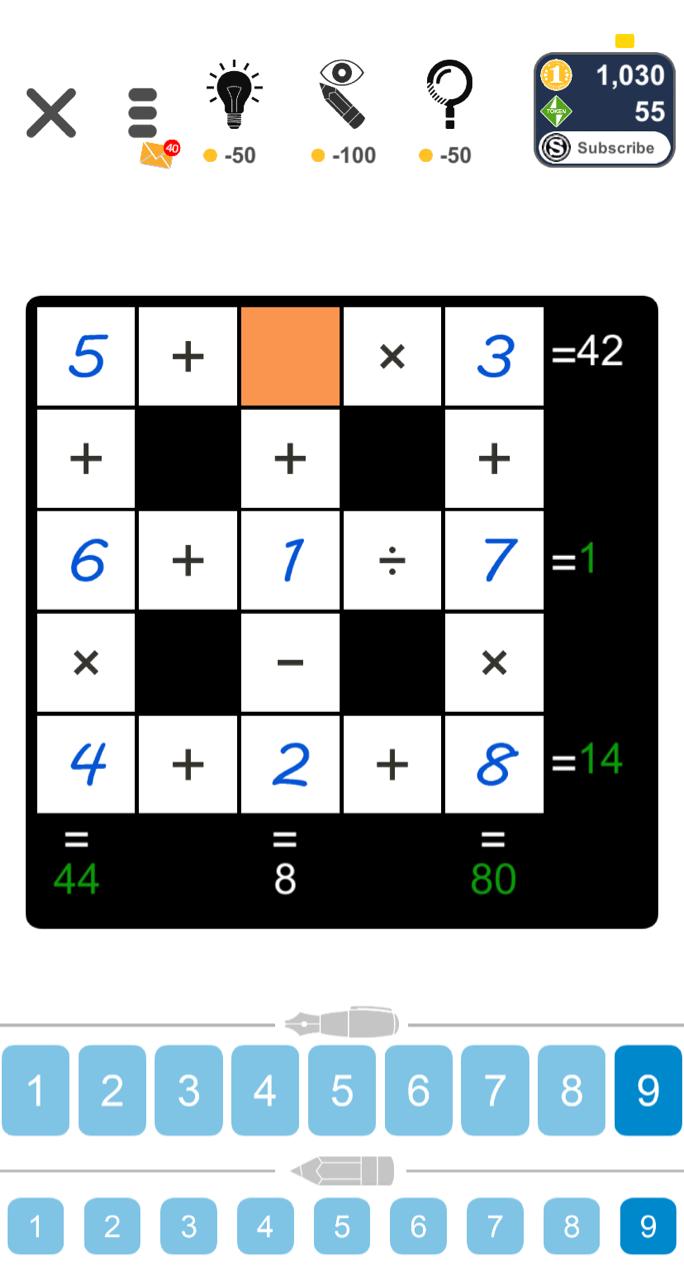Use the magnifying glass check for 50 coins
This screenshot has width=684, height=1280.
(448, 98)
